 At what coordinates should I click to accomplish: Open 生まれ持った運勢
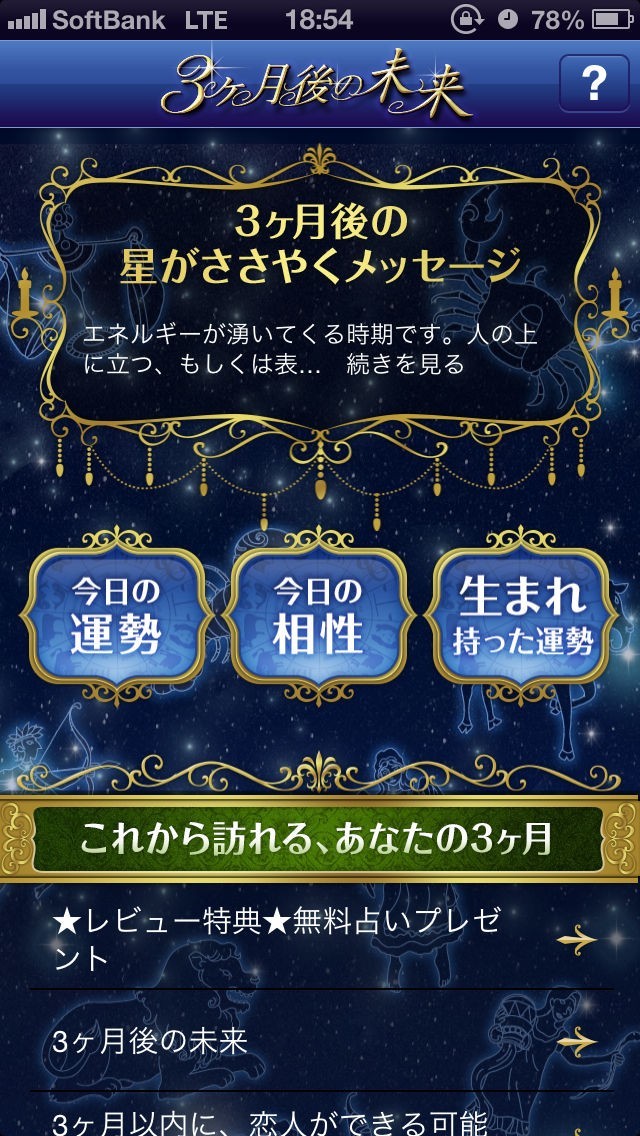pos(522,617)
